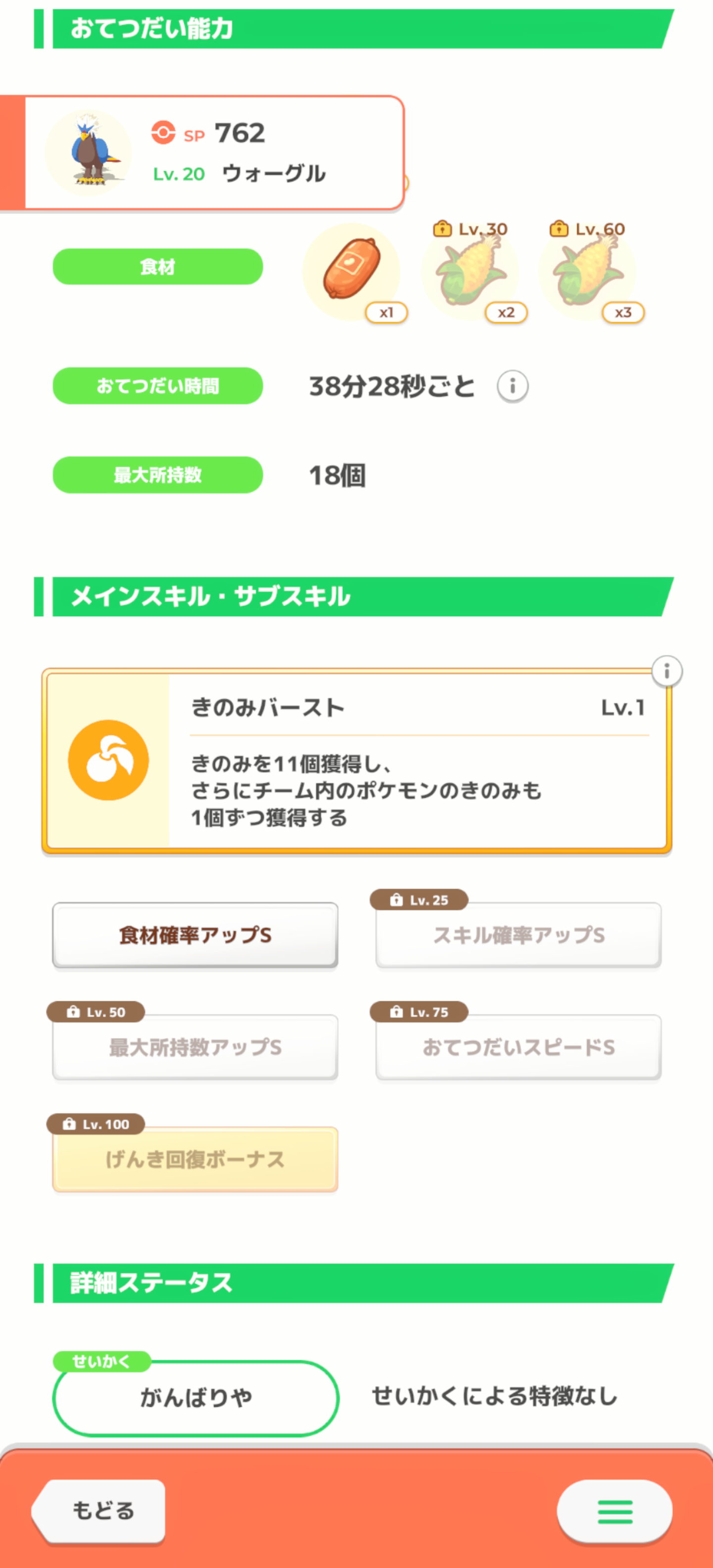View the locked おてつだいスピードS skill
The width and height of the screenshot is (713, 1568).
point(518,1048)
